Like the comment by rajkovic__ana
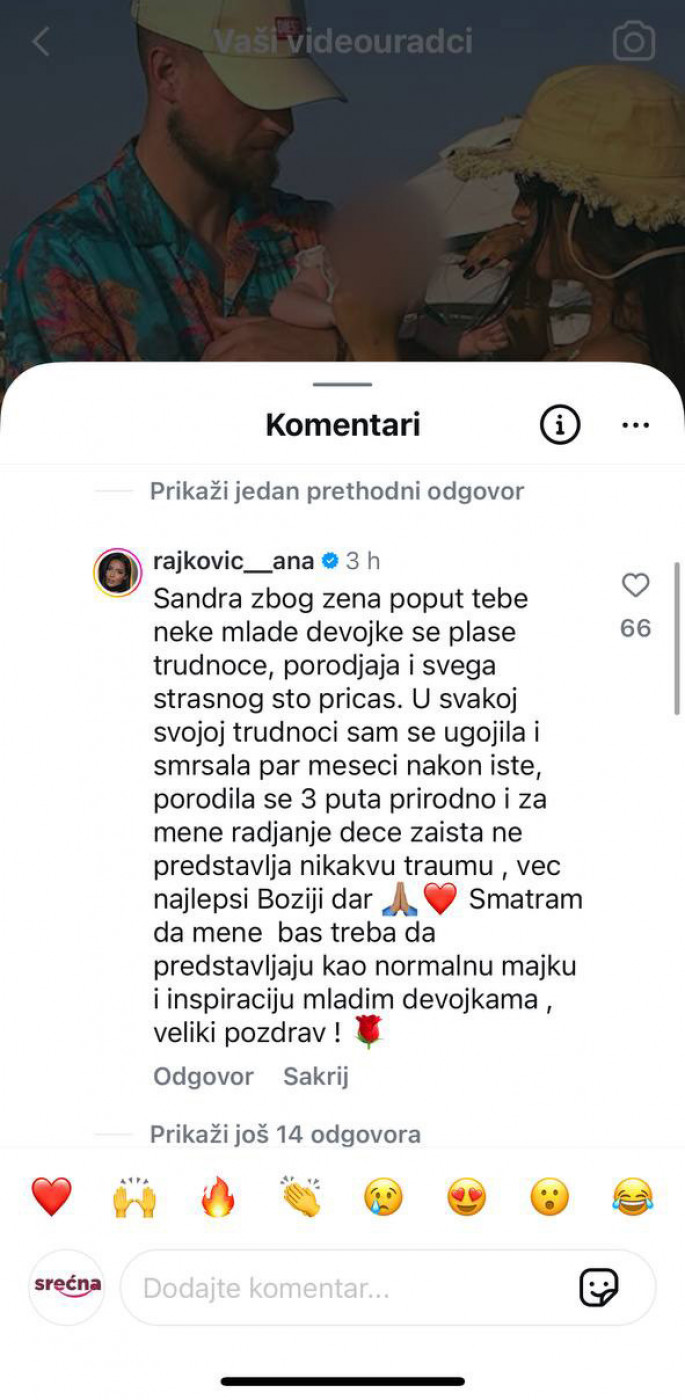Screen dimensions: 685x1400 coord(636,586)
